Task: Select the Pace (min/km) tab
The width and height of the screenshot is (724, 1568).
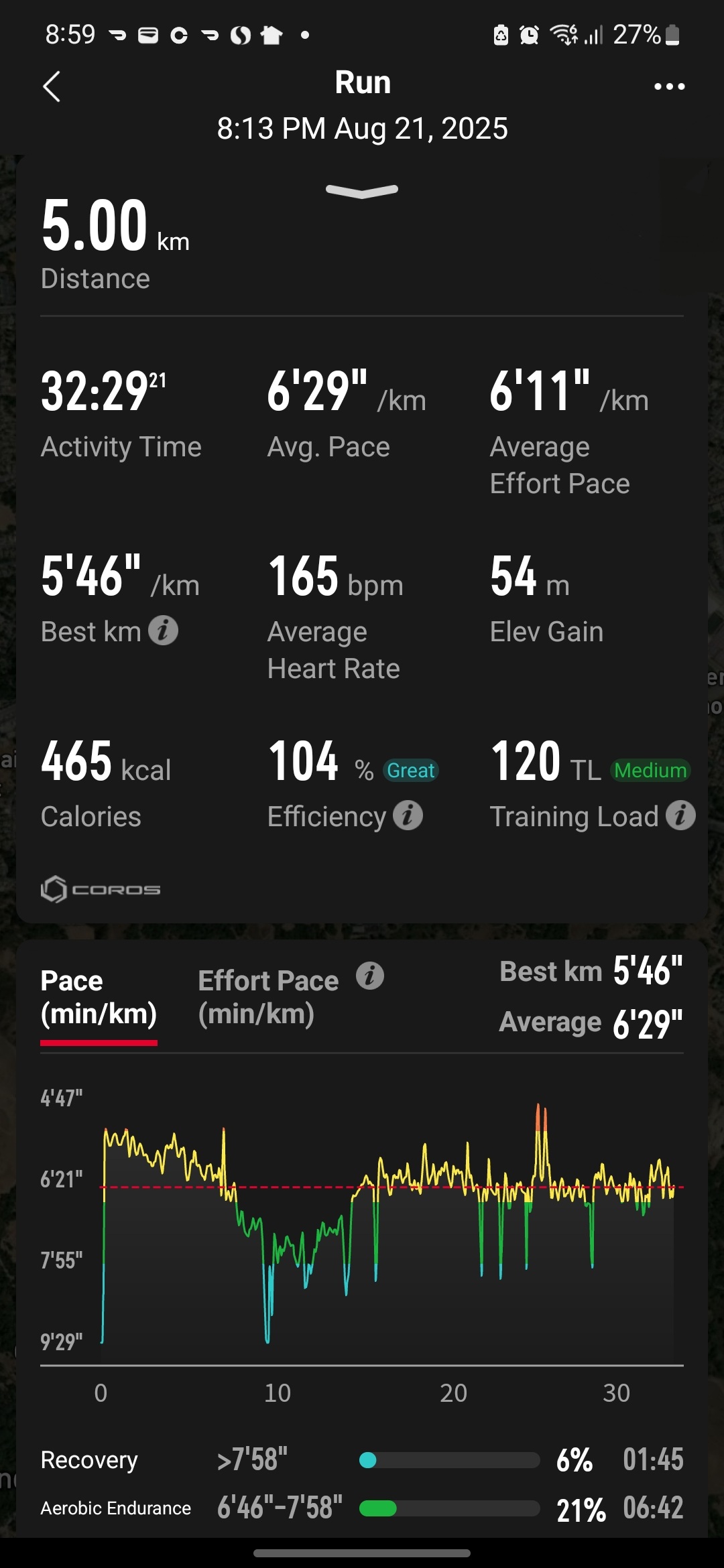Action: pos(99,997)
